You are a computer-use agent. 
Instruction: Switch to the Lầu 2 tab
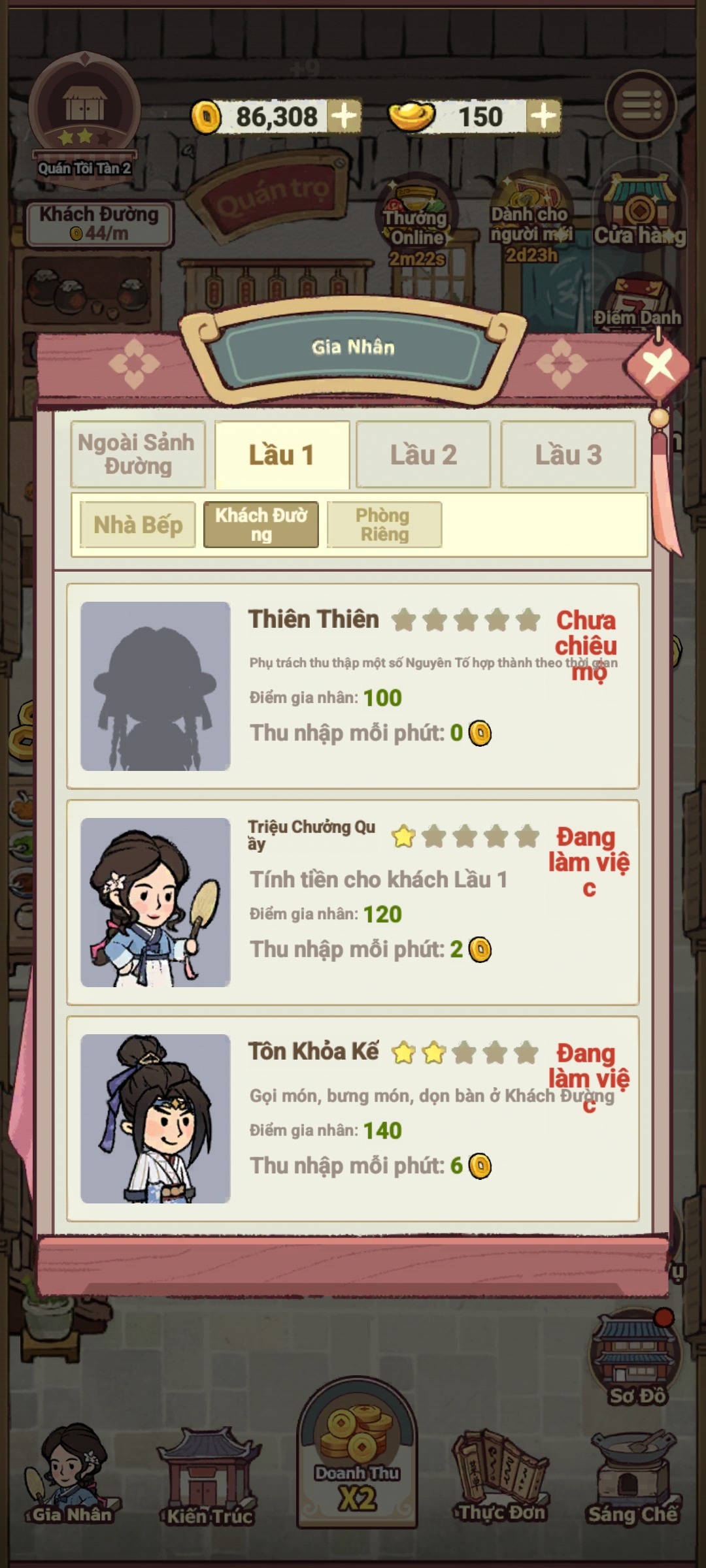(x=423, y=455)
